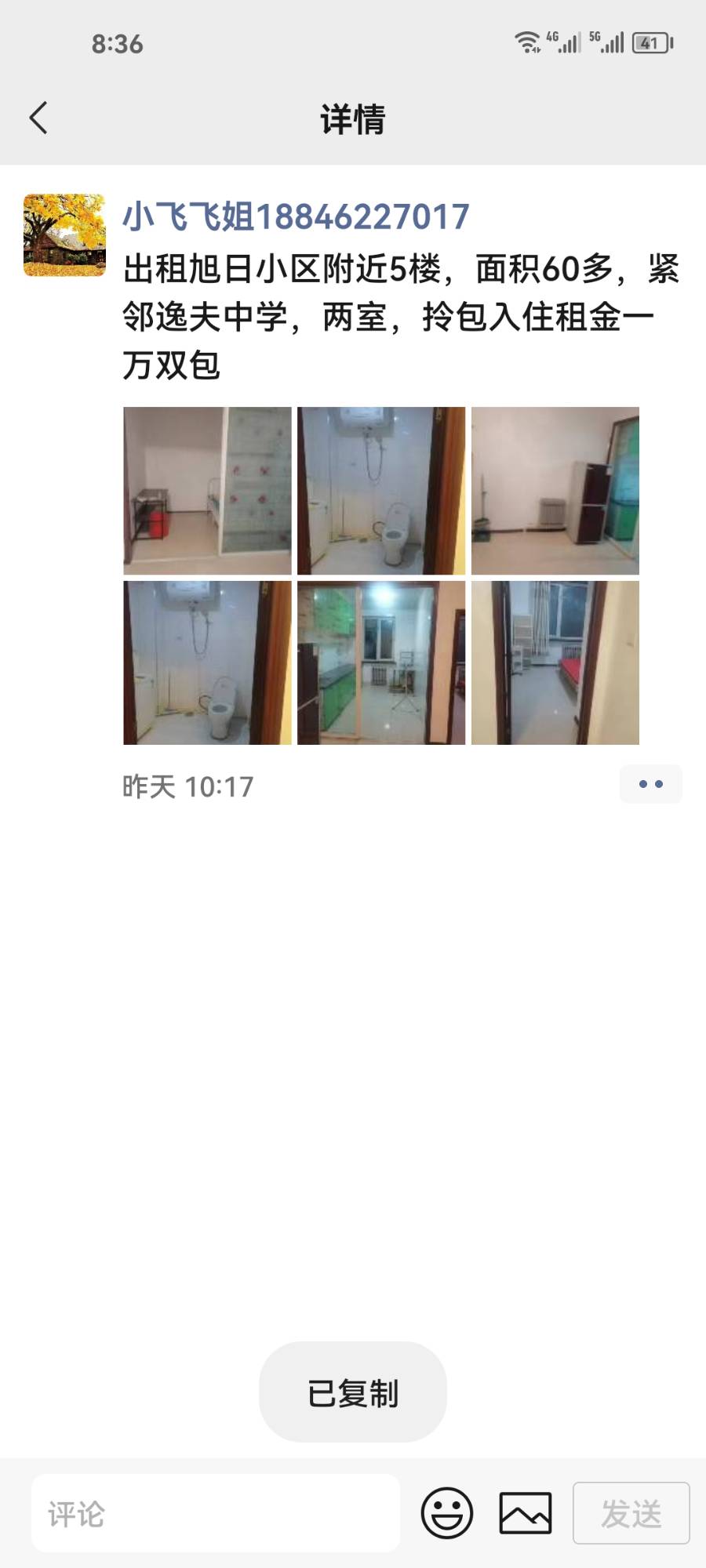Screen dimensions: 706x1568
Task: Open the emoji picker
Action: point(447,1513)
